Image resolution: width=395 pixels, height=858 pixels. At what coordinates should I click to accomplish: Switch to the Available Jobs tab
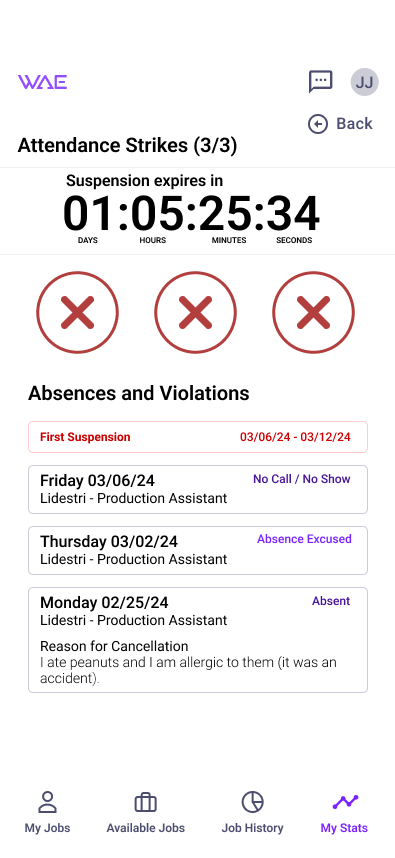146,812
